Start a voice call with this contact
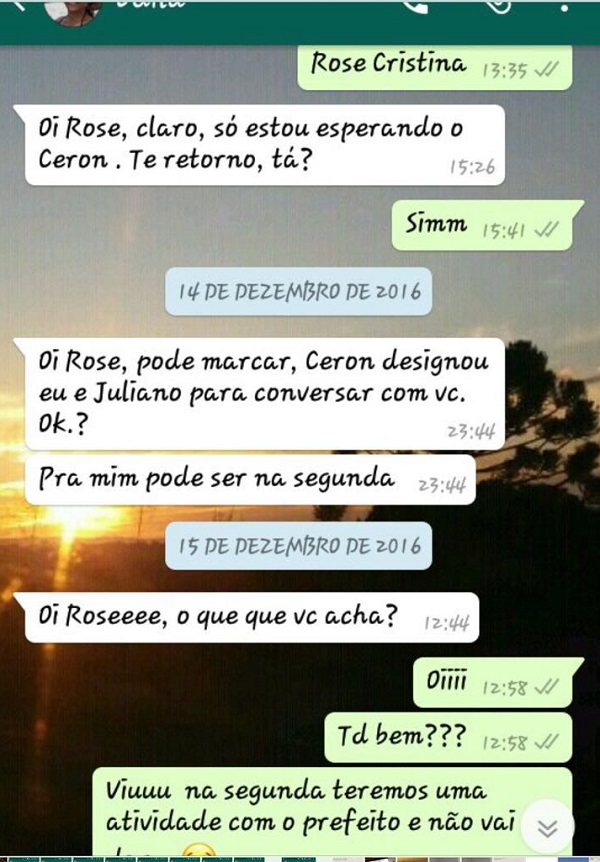 (x=416, y=6)
